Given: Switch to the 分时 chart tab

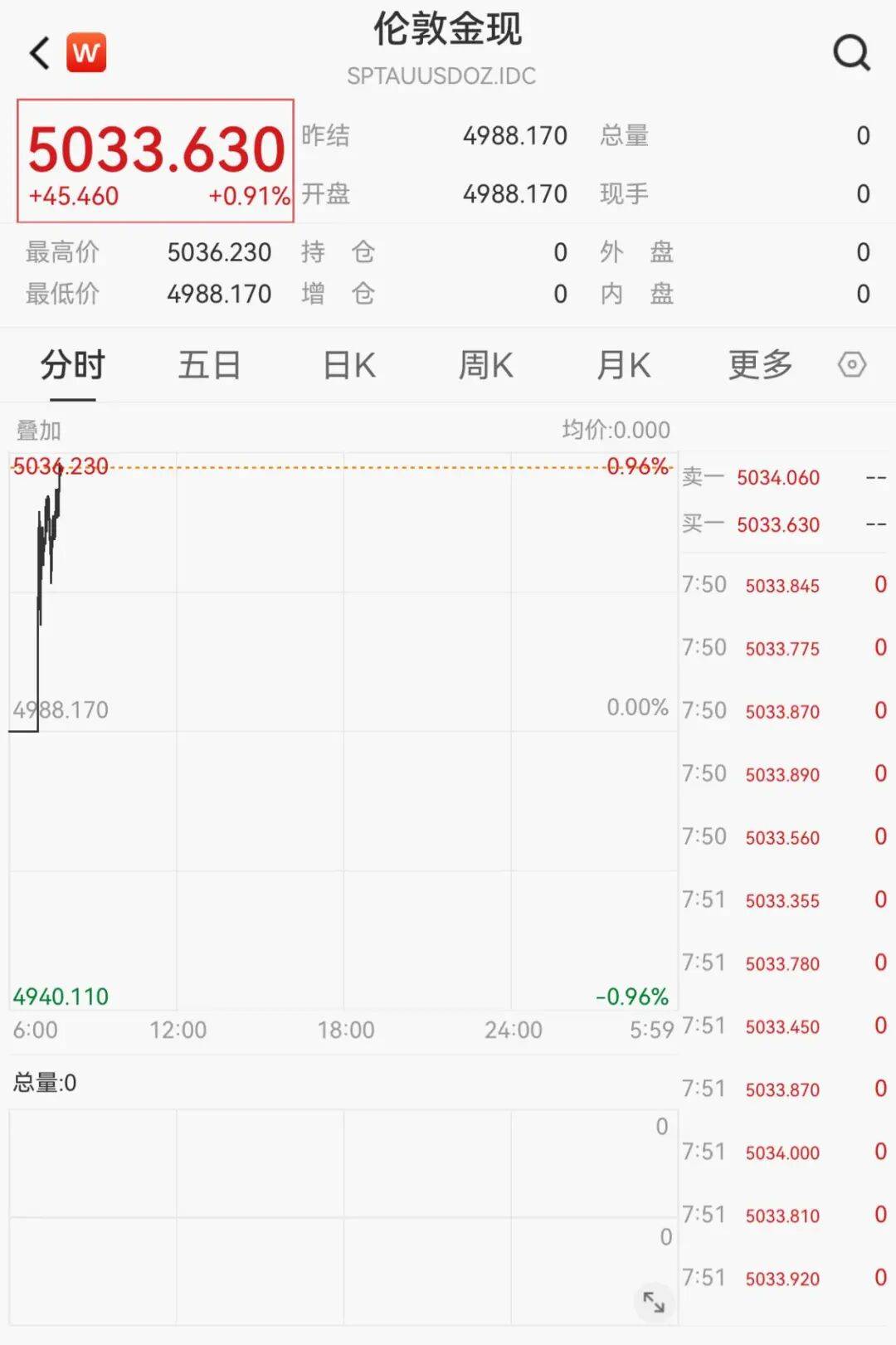Looking at the screenshot, I should [73, 365].
